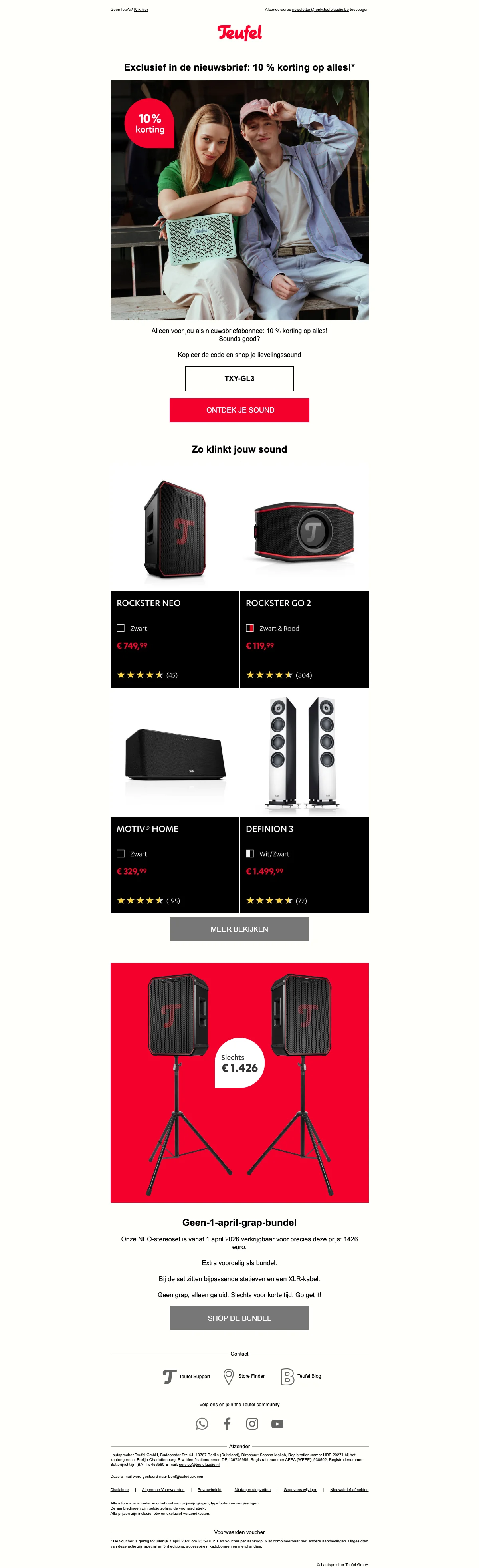
Task: Tap the 10% korting hero image
Action: (x=239, y=200)
